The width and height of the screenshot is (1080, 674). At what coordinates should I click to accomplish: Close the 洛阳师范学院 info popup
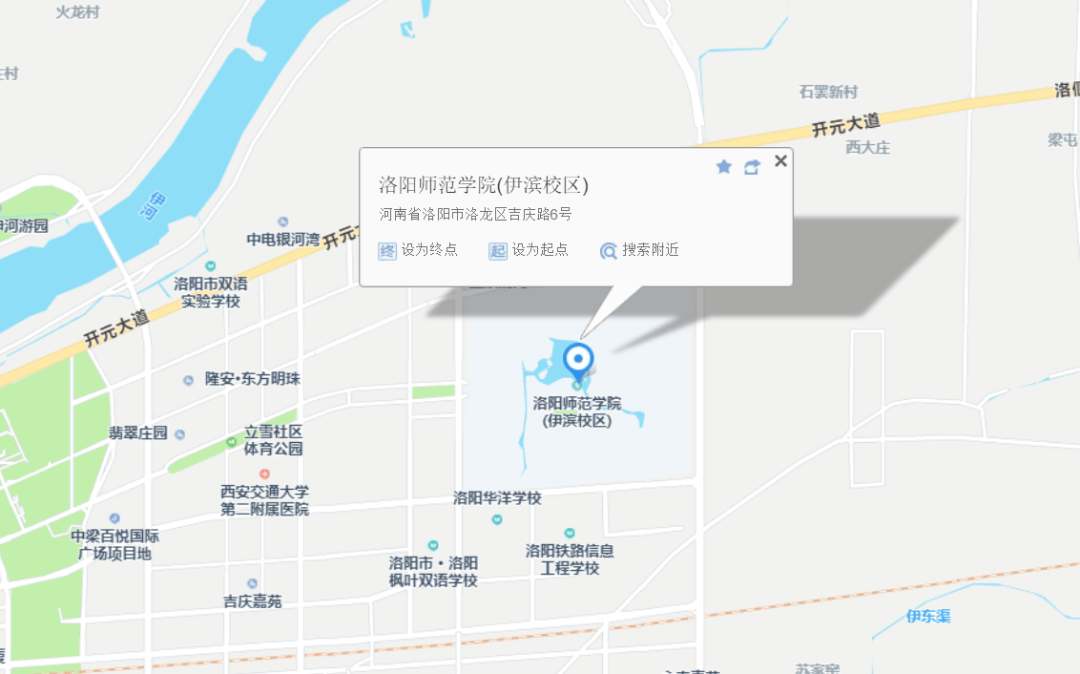coord(781,160)
